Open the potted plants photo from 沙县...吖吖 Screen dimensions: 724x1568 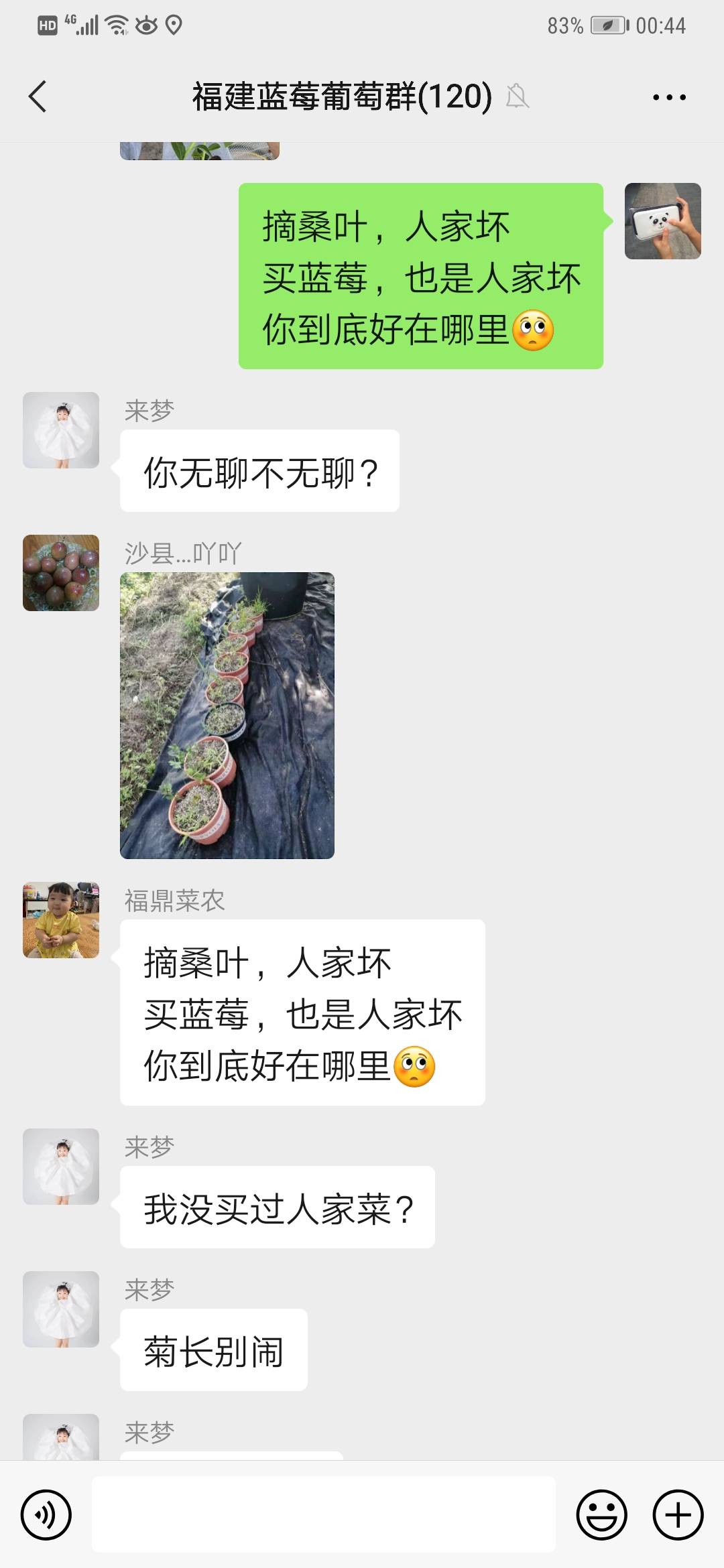227,716
